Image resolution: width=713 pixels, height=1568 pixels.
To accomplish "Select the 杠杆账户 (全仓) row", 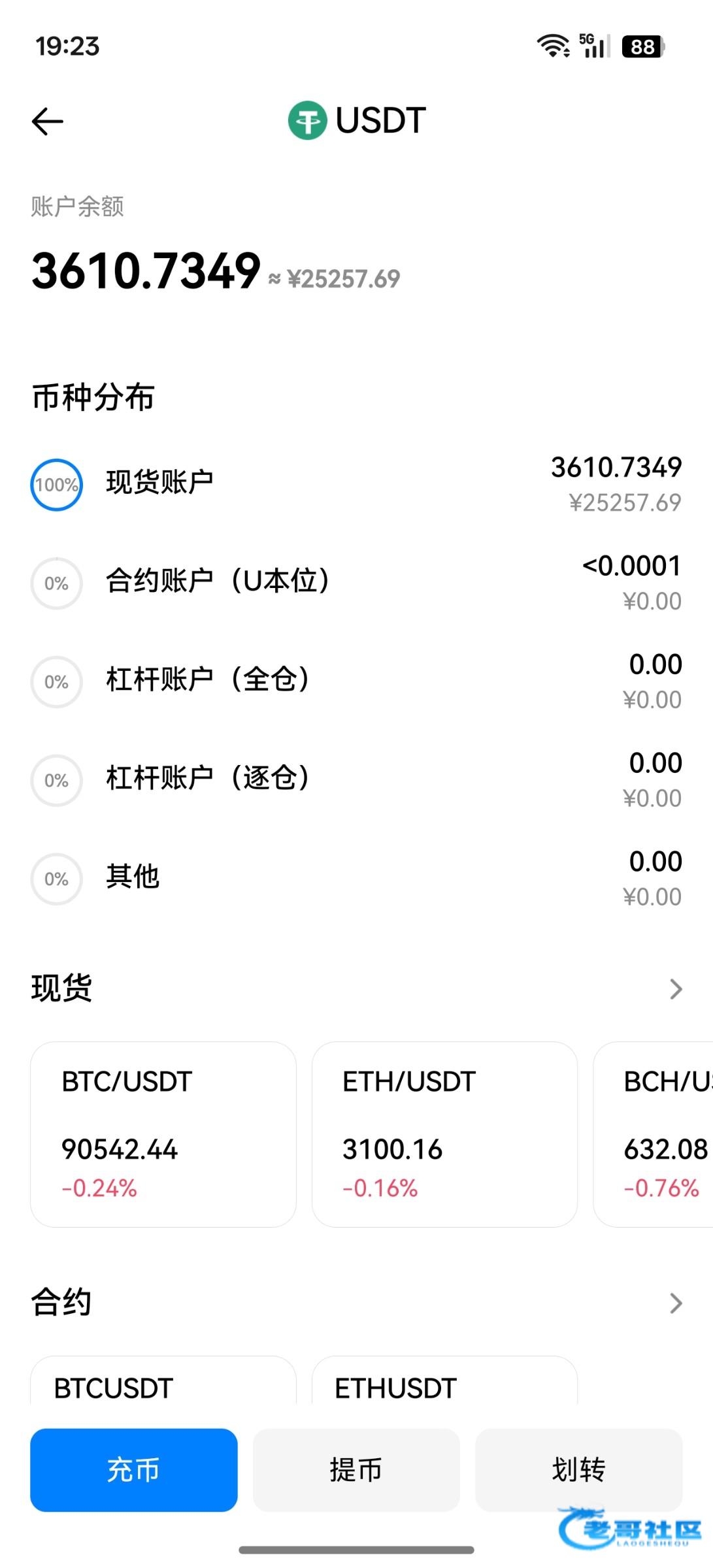I will 356,681.
